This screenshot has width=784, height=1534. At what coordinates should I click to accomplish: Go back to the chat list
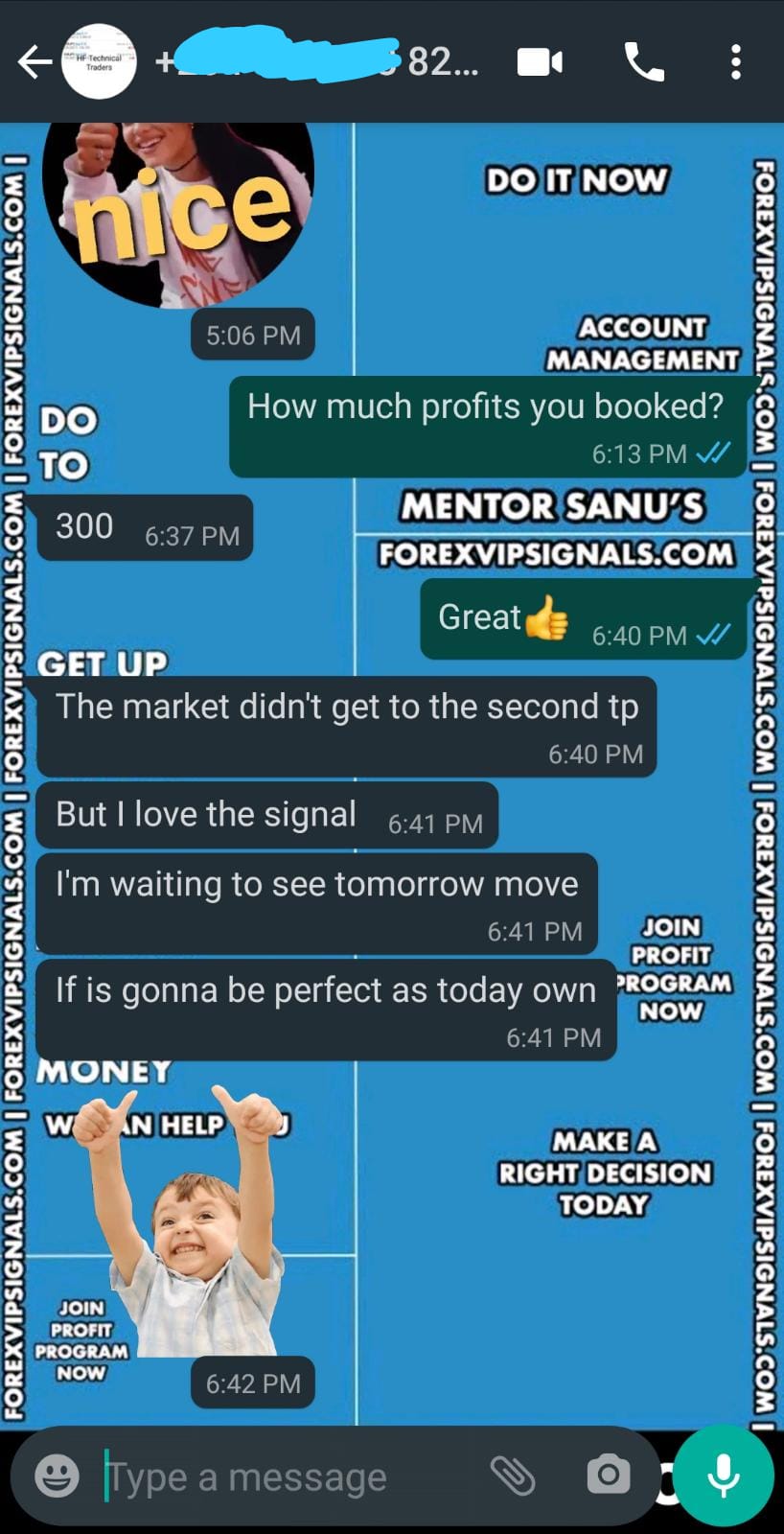(x=35, y=63)
